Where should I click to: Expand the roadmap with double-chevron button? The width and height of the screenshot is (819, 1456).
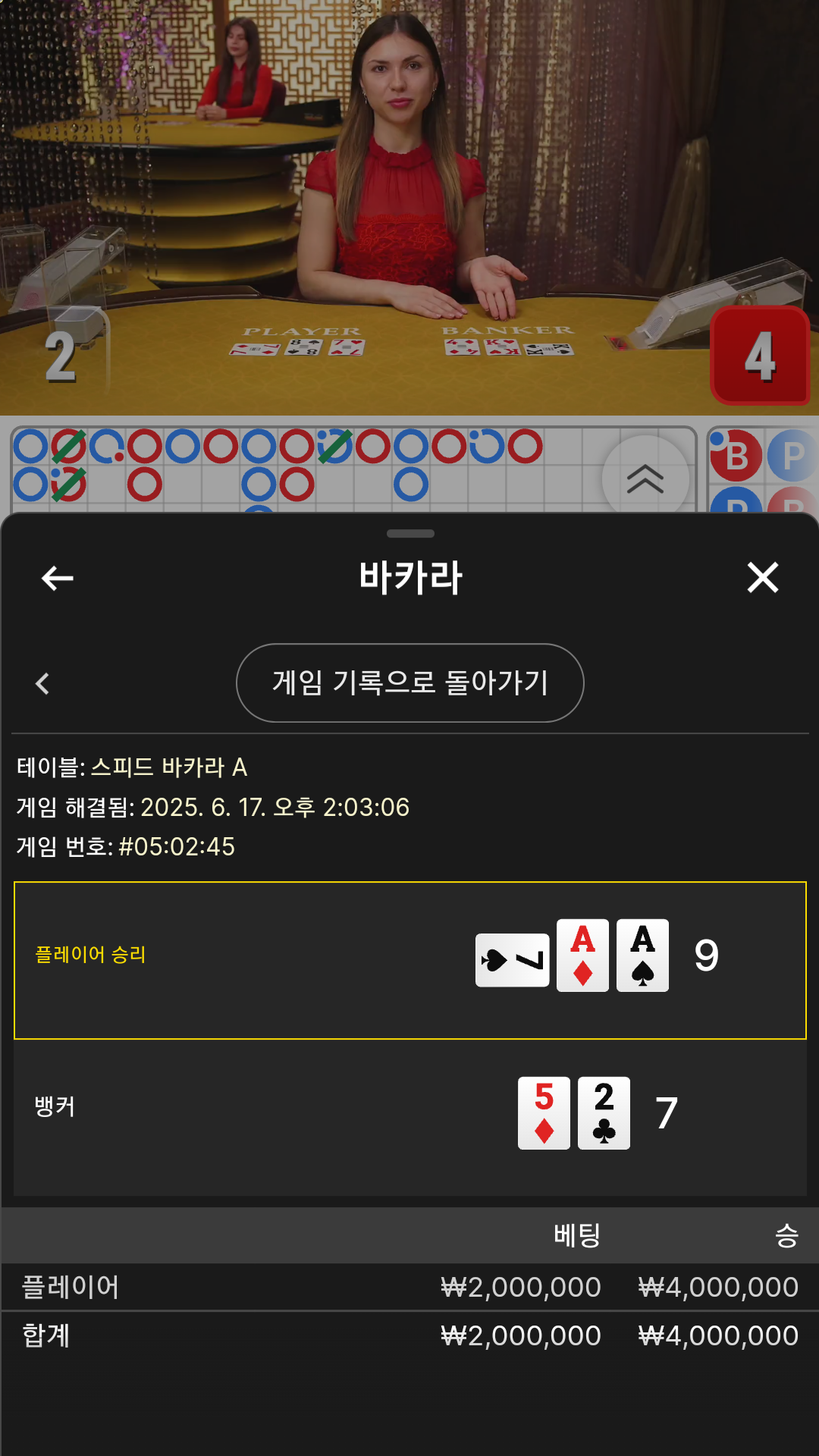(645, 479)
